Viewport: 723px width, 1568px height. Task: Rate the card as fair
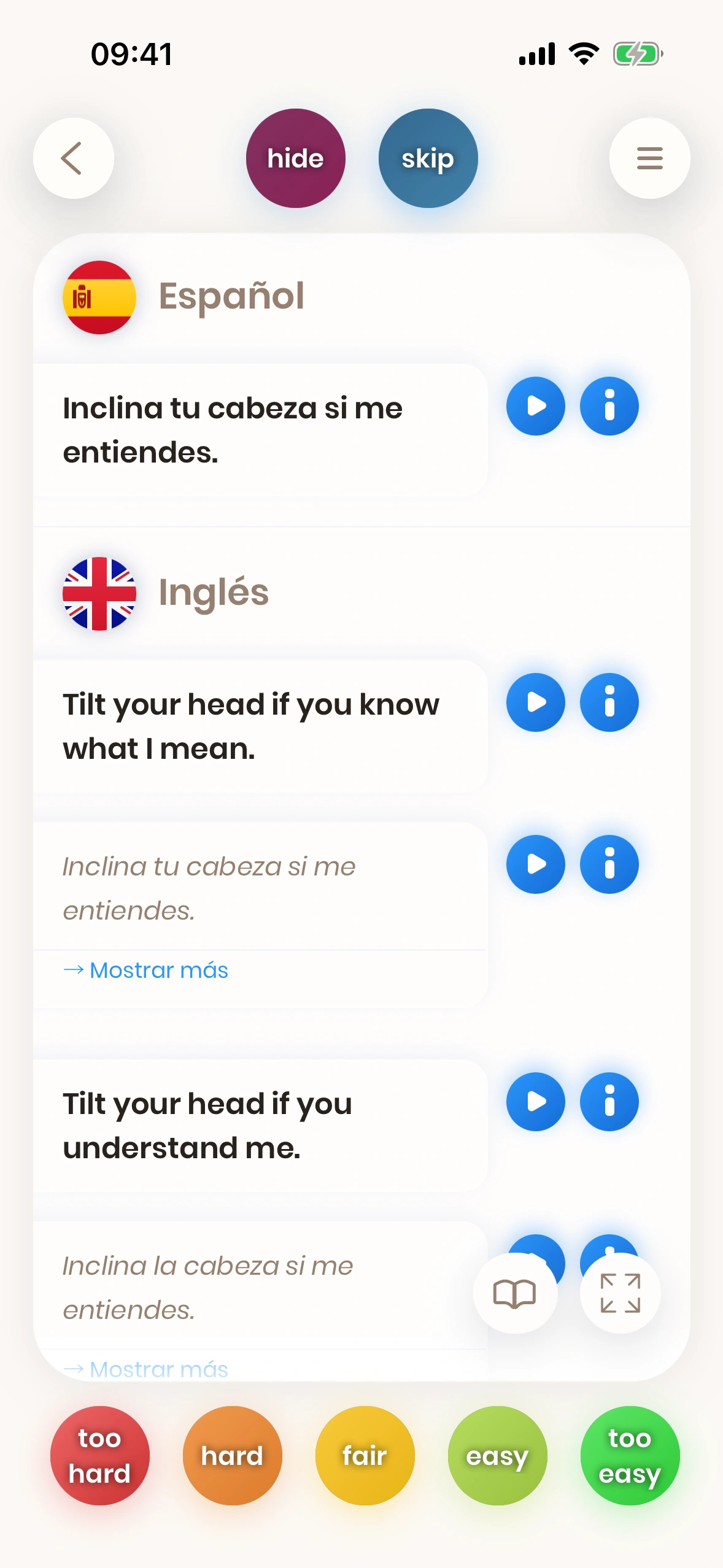[x=365, y=1456]
